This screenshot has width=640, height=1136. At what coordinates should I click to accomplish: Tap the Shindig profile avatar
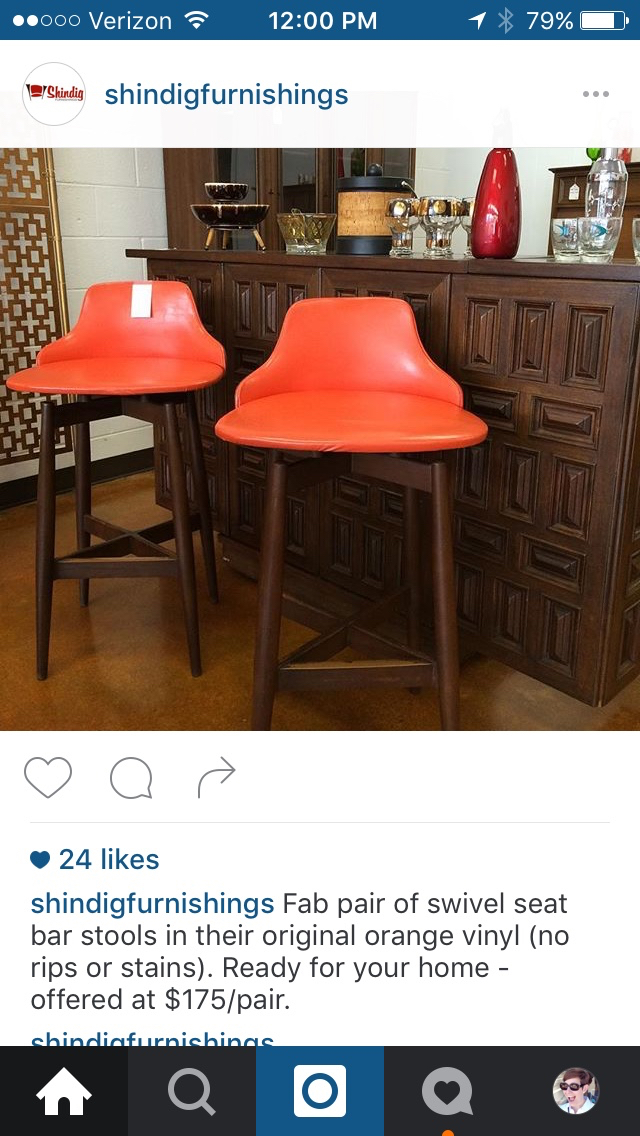[54, 94]
